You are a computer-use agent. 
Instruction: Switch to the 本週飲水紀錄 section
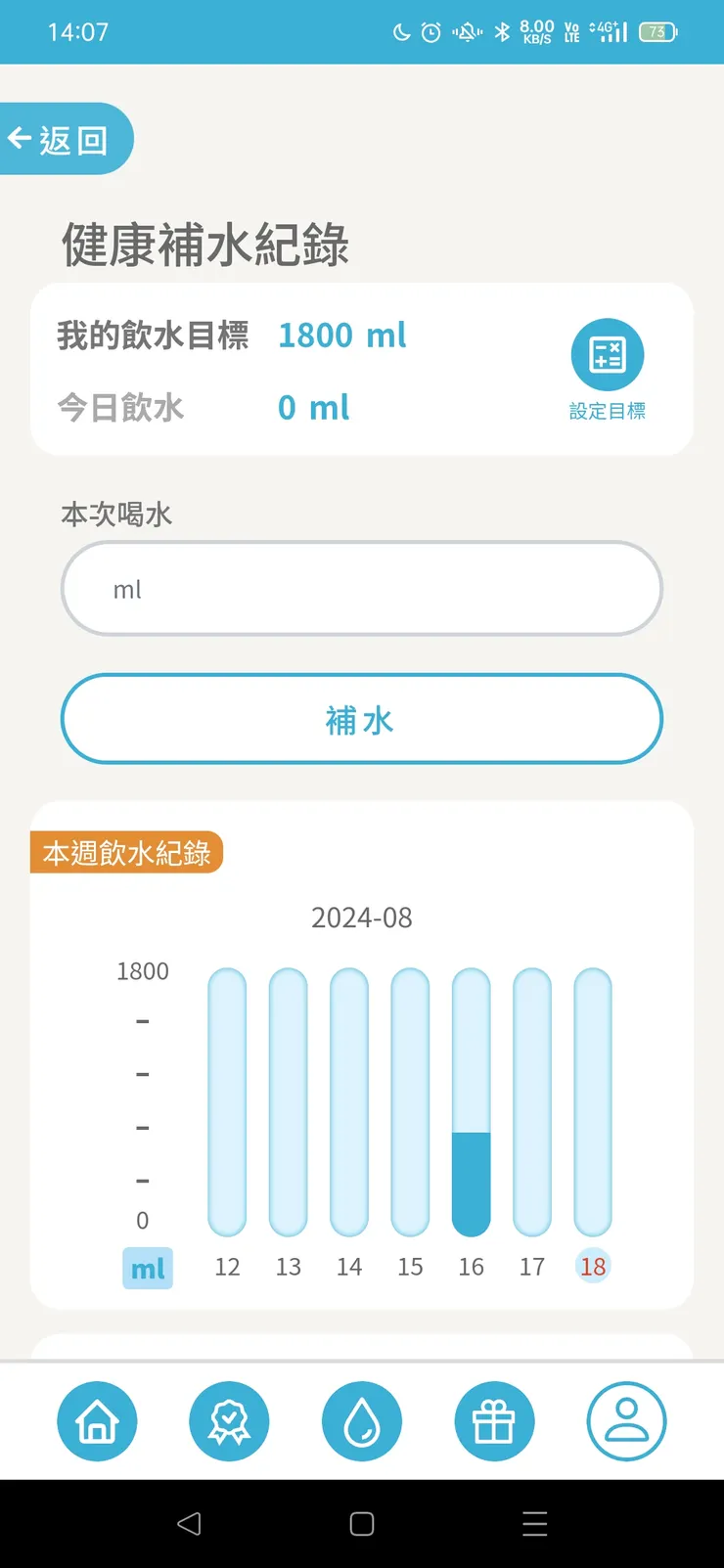pyautogui.click(x=127, y=852)
